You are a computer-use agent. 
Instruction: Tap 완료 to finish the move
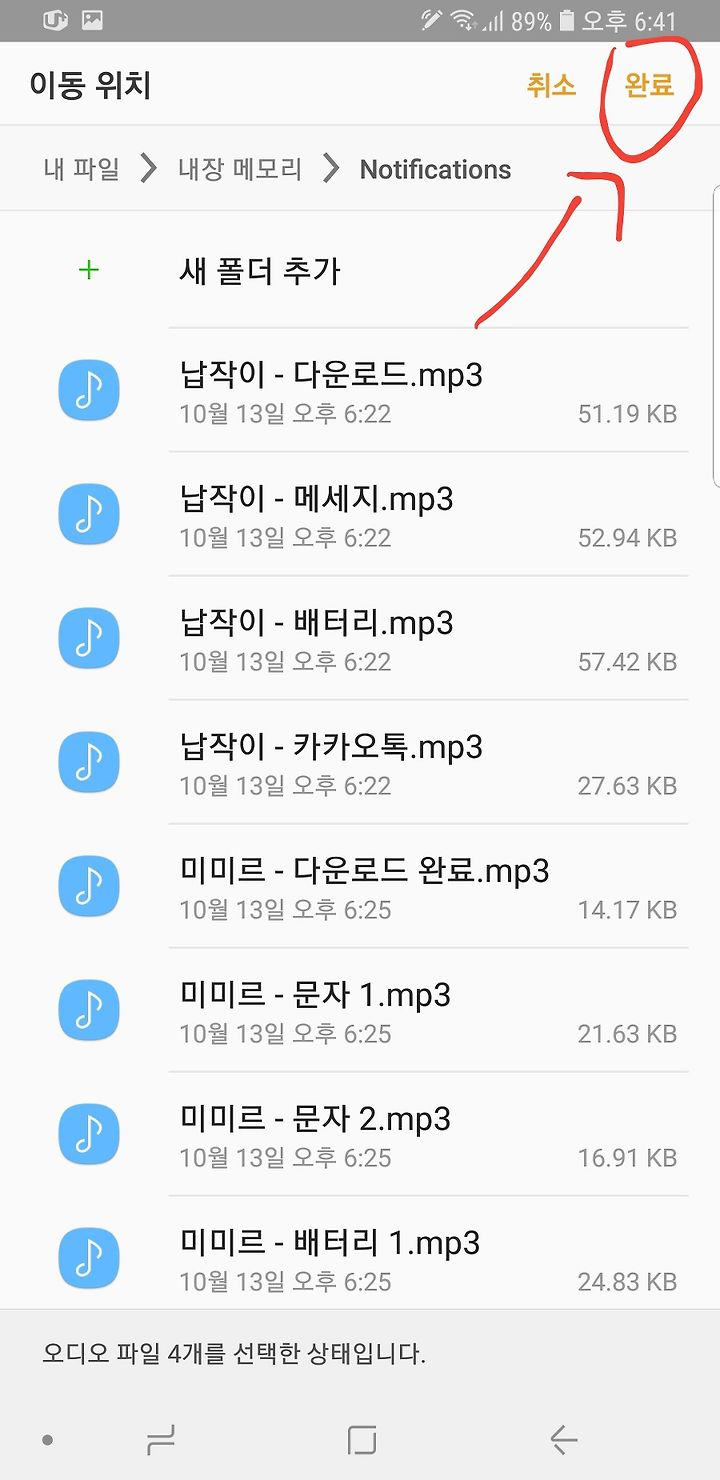649,85
